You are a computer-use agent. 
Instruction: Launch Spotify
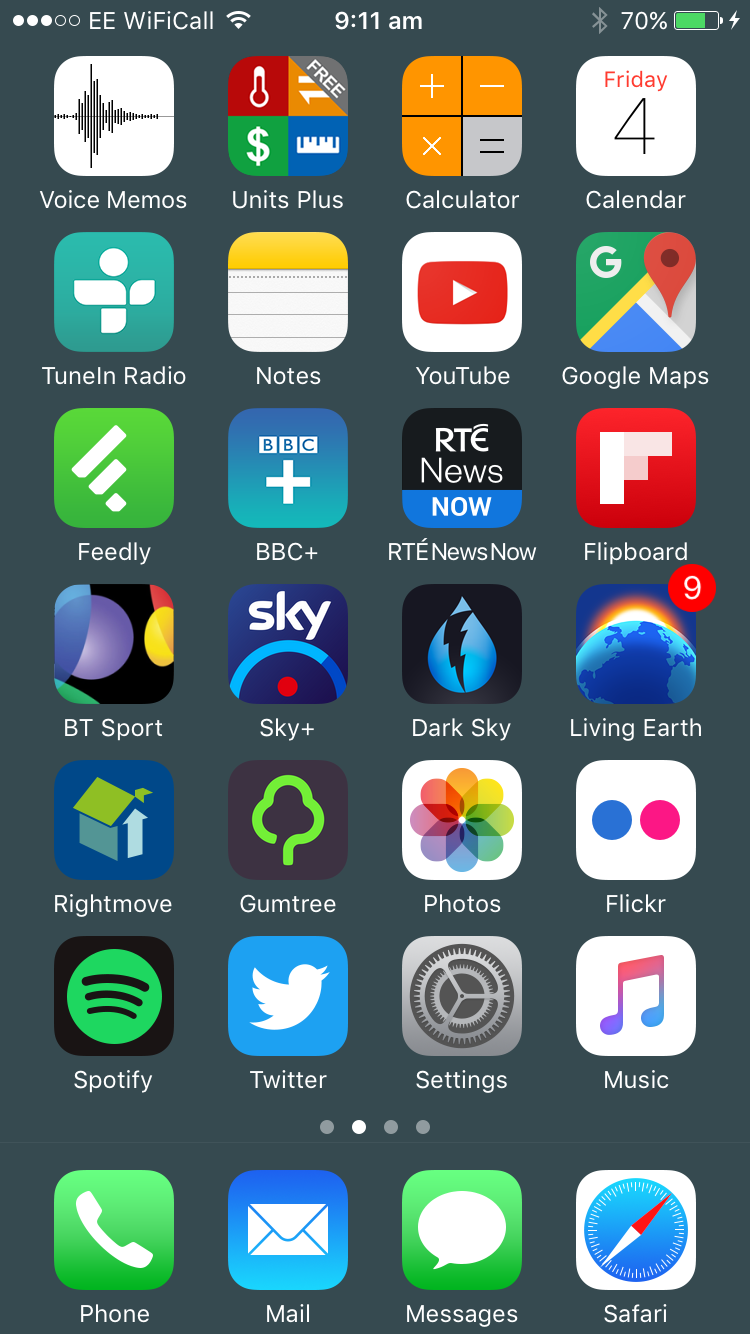coord(113,996)
